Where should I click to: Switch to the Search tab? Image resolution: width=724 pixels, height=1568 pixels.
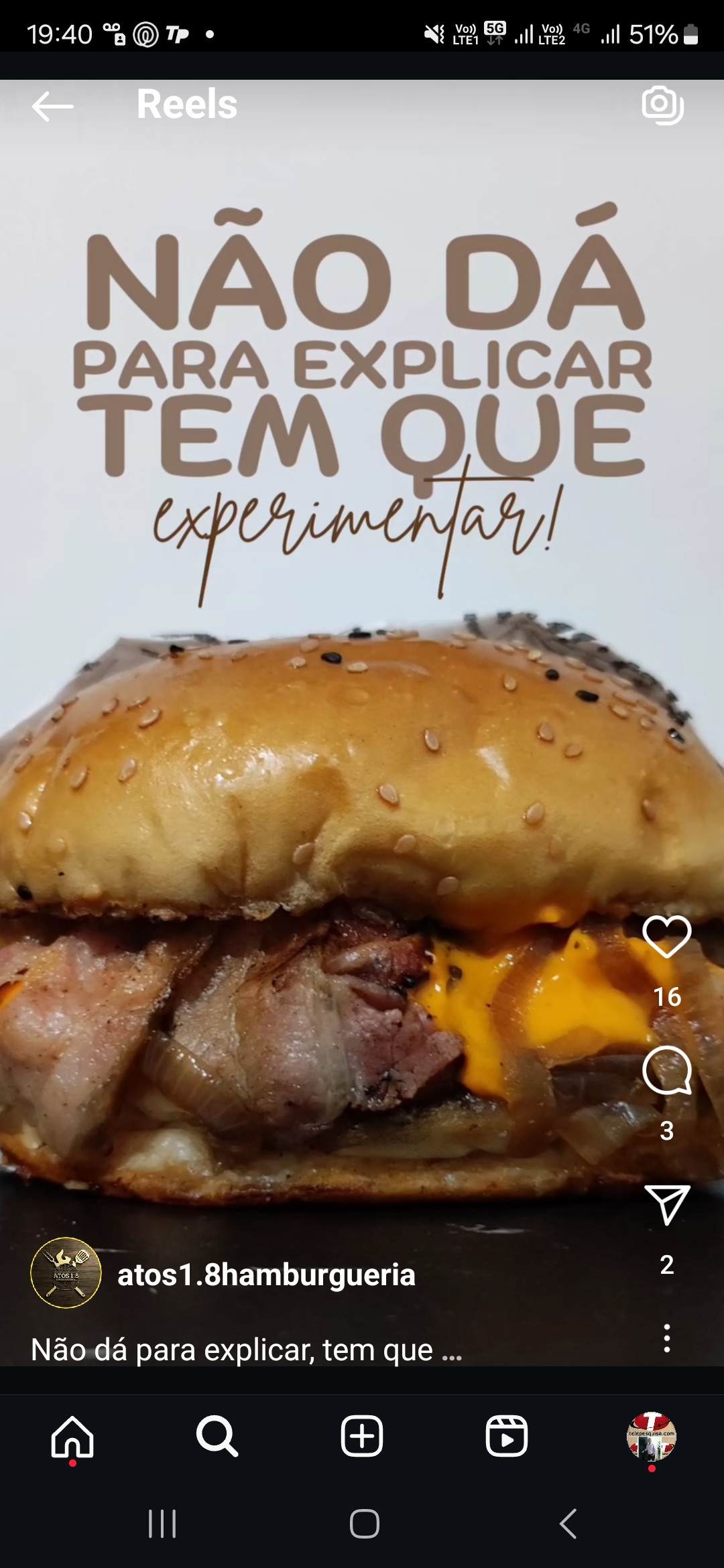[217, 1437]
